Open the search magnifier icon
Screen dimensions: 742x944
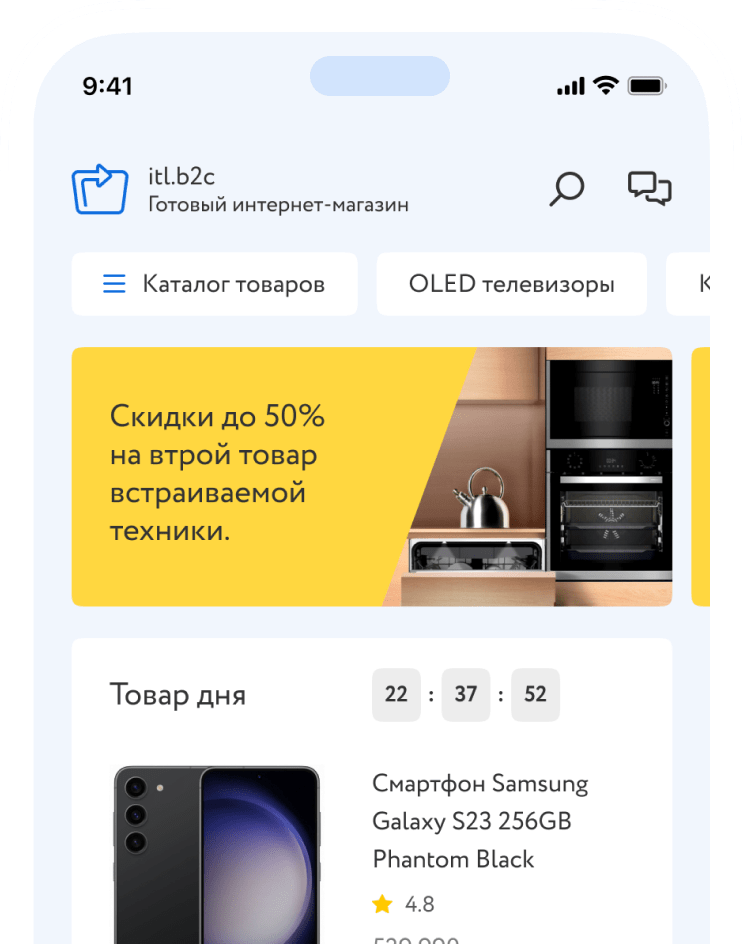coord(566,189)
